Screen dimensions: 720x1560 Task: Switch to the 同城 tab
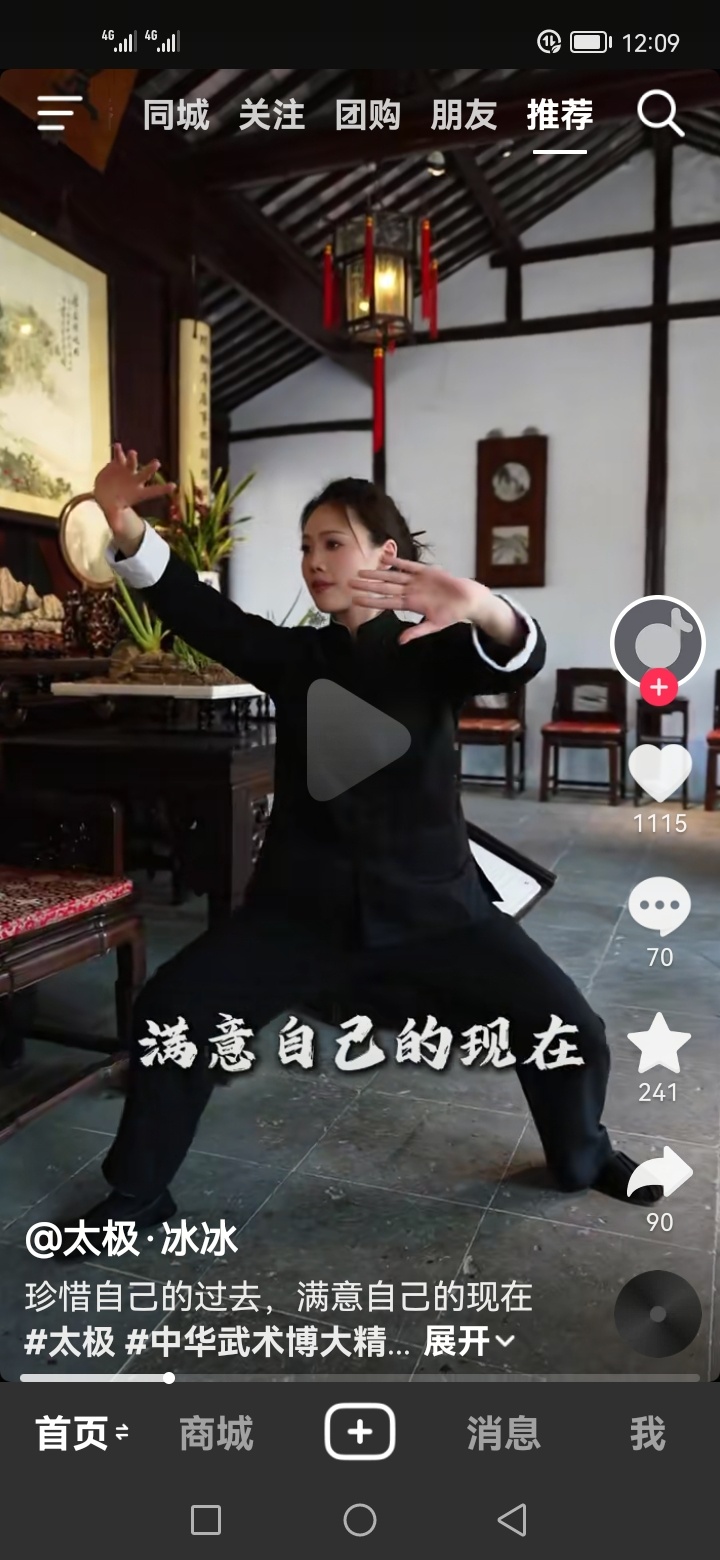tap(176, 115)
